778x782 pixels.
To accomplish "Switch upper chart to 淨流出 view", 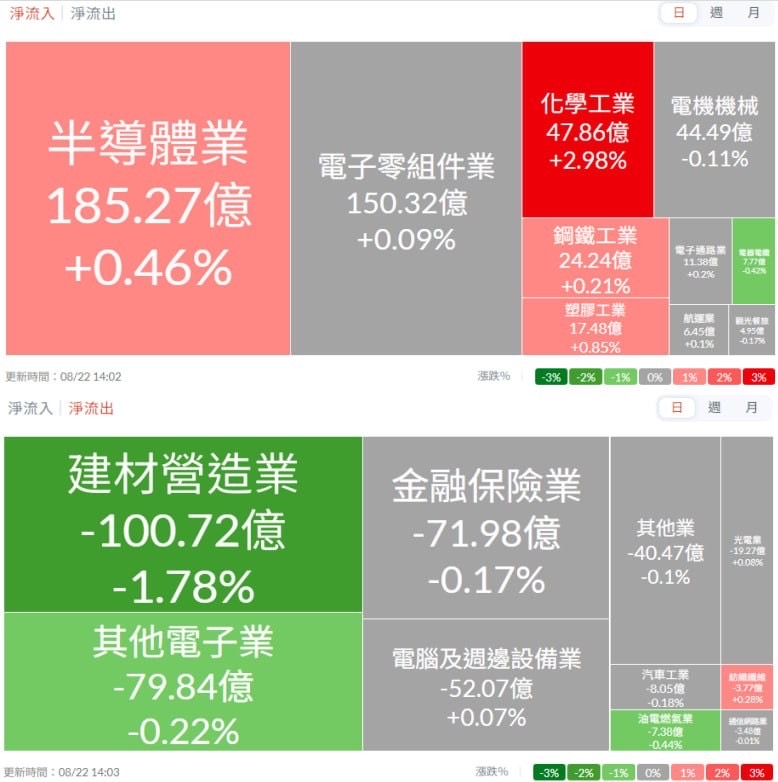I will click(93, 13).
